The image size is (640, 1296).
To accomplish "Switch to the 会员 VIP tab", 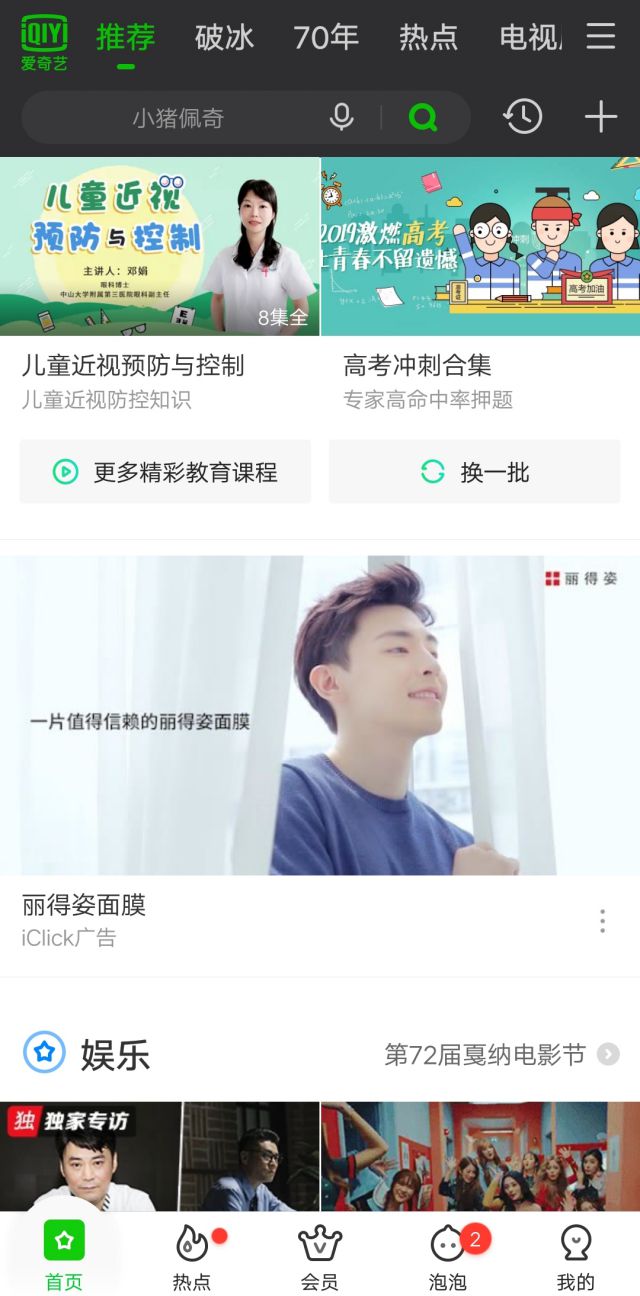I will pos(320,1256).
